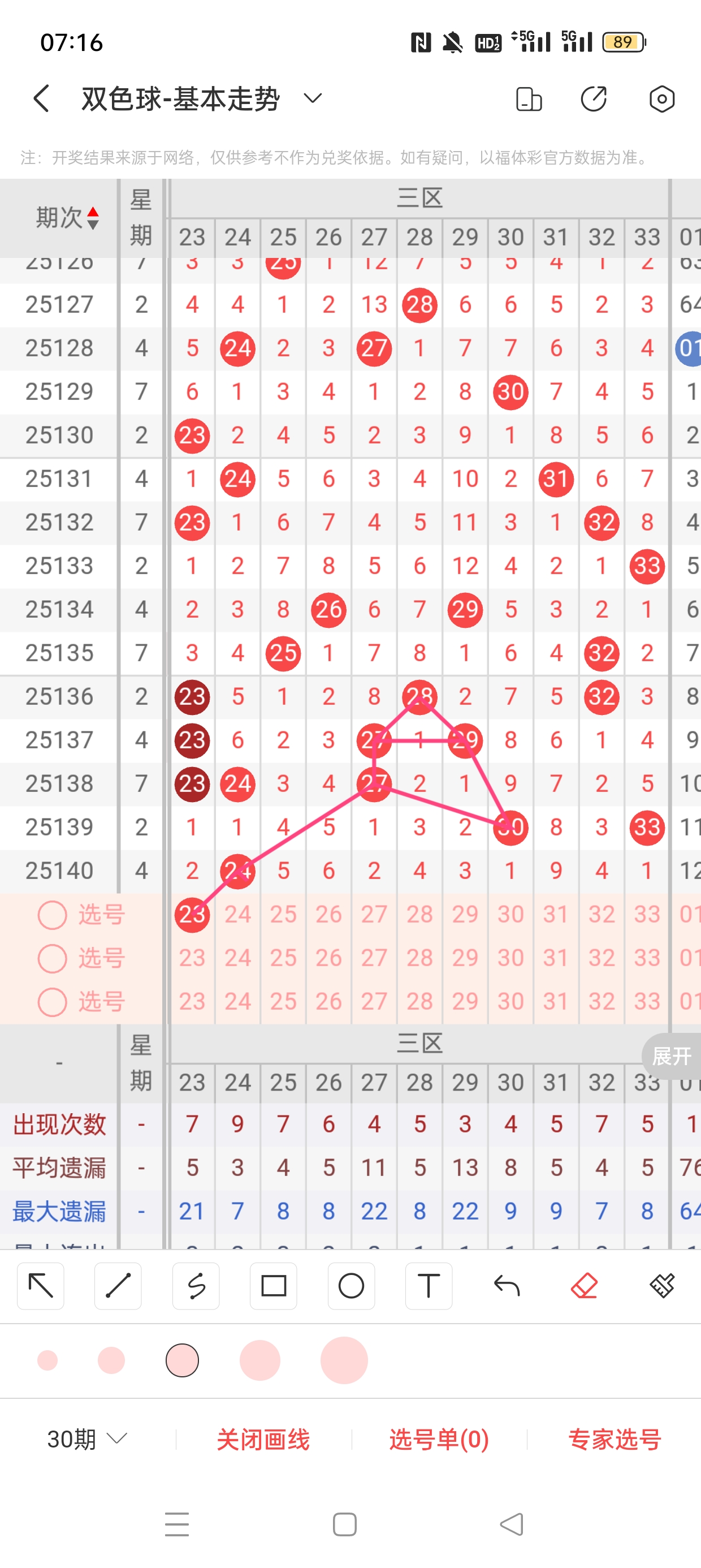The width and height of the screenshot is (701, 1568).
Task: Choose the straight line drawing tool
Action: click(118, 1286)
